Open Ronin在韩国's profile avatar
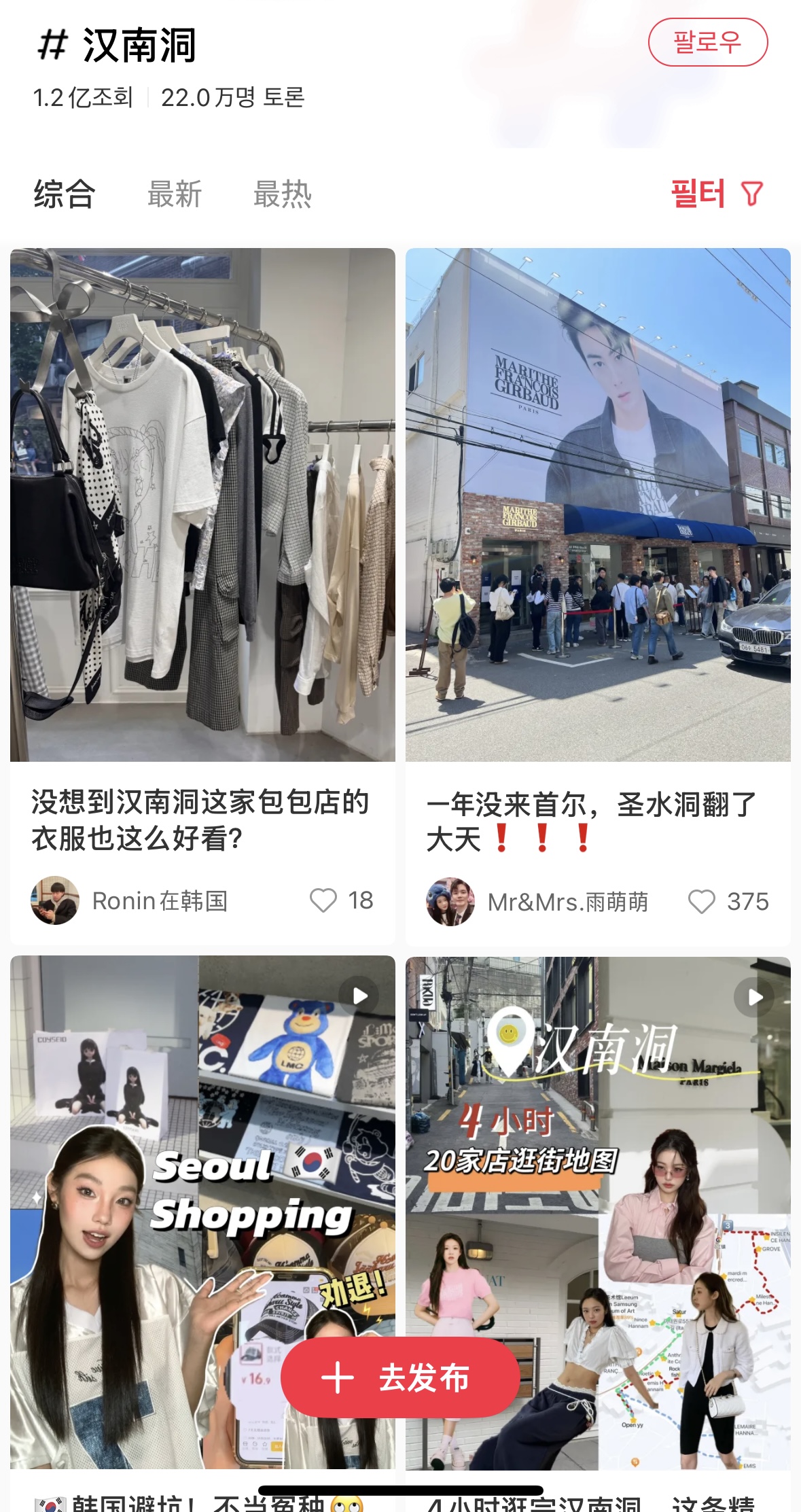801x1512 pixels. [55, 900]
